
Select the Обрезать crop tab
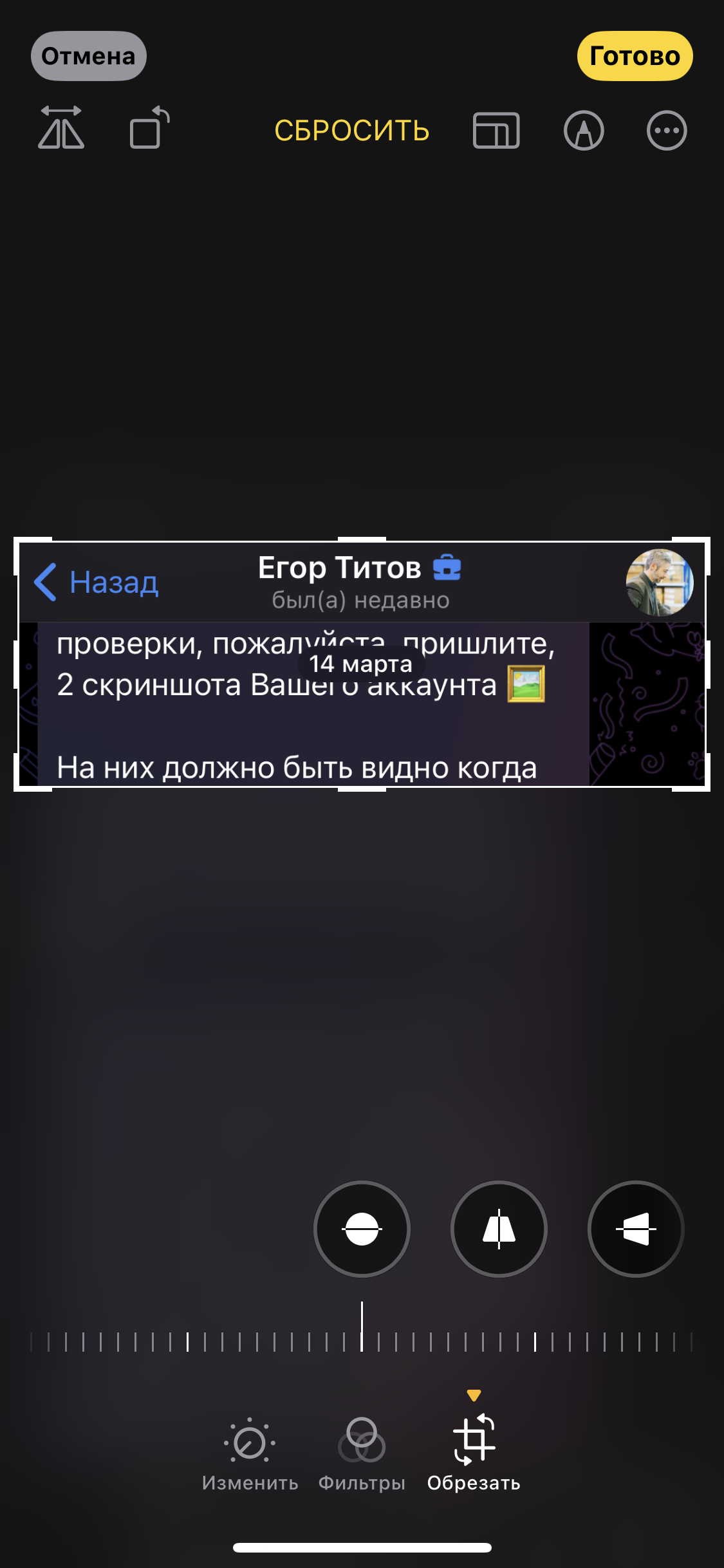point(474,1451)
